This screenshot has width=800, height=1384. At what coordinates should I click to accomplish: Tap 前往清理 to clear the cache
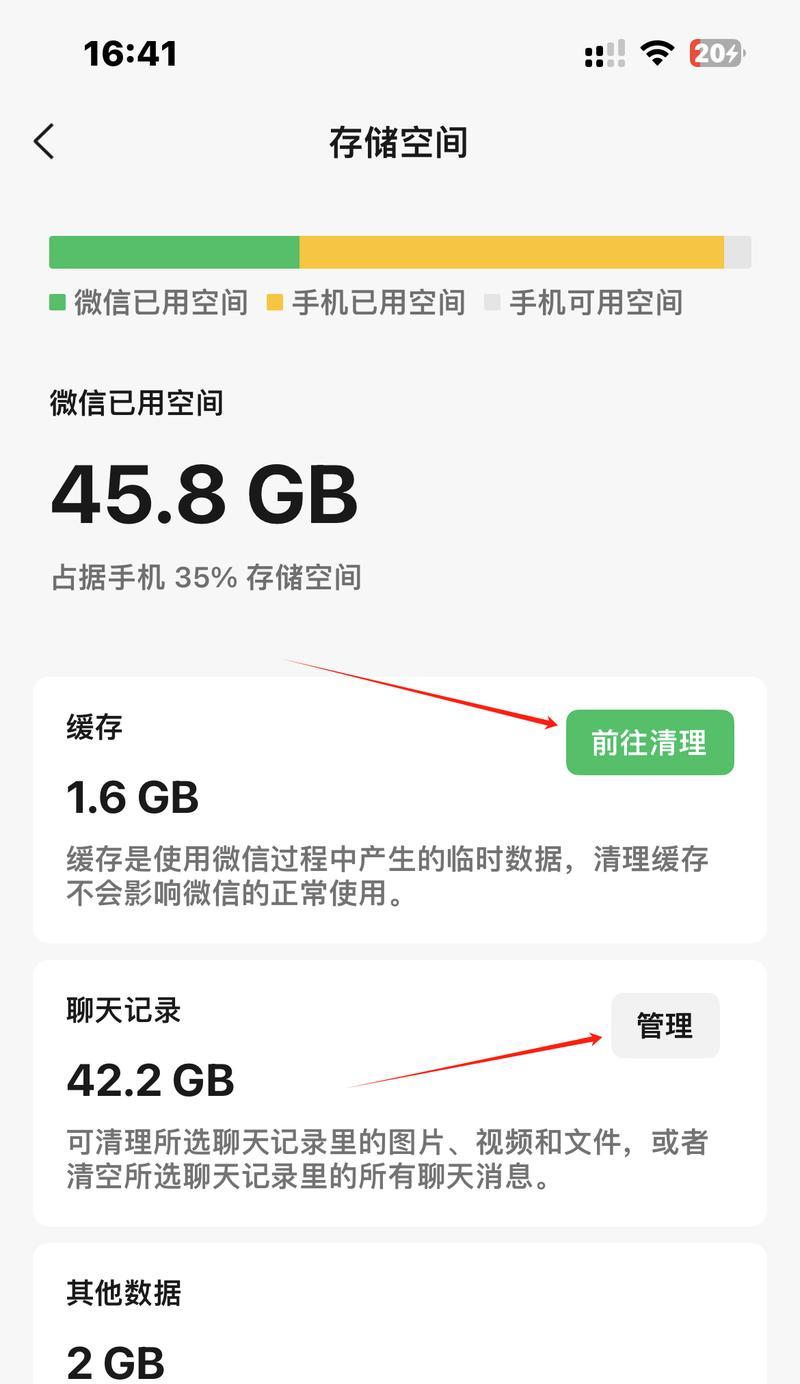point(650,743)
